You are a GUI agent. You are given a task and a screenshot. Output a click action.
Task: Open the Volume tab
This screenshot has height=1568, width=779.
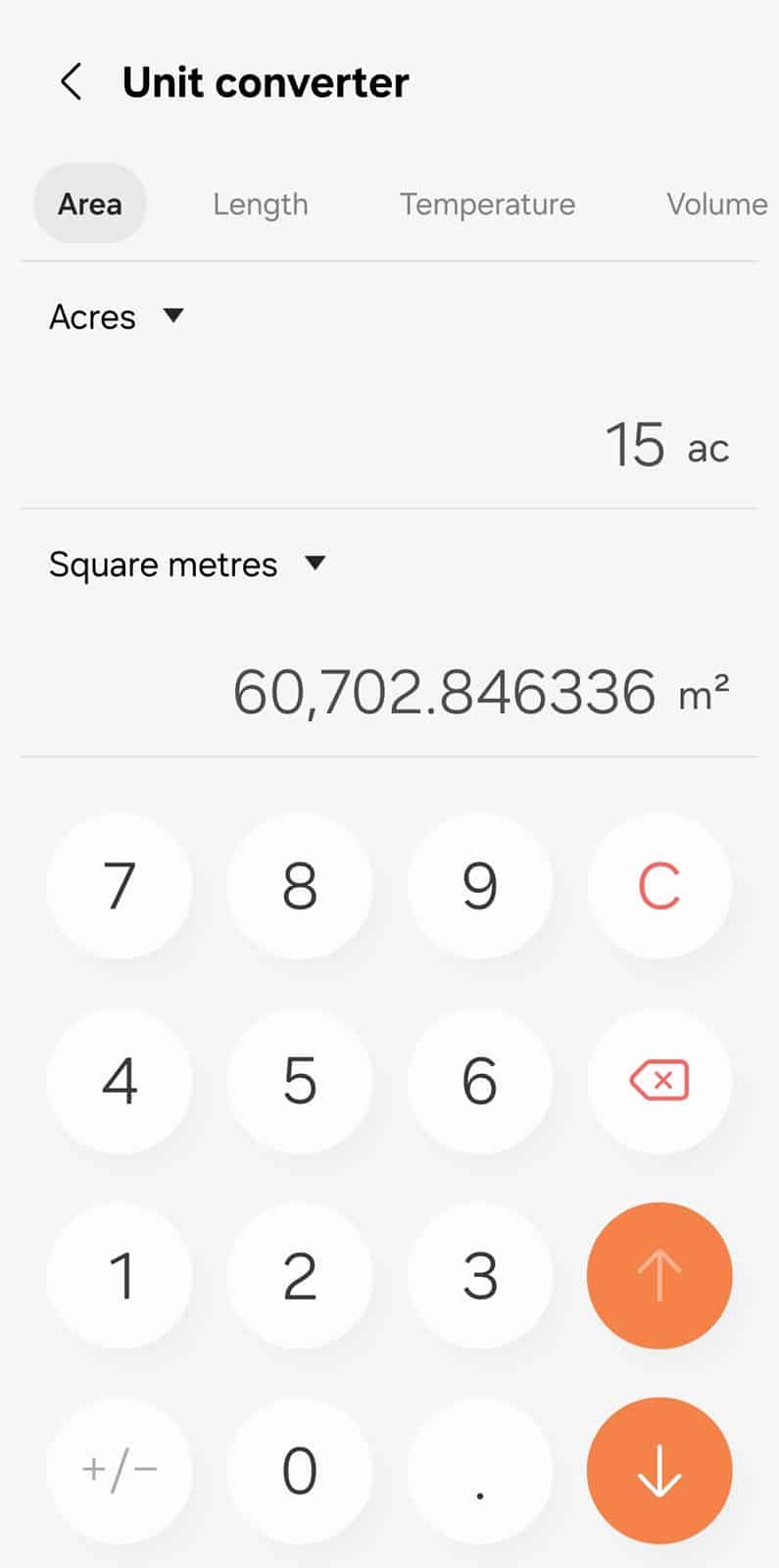click(x=716, y=204)
